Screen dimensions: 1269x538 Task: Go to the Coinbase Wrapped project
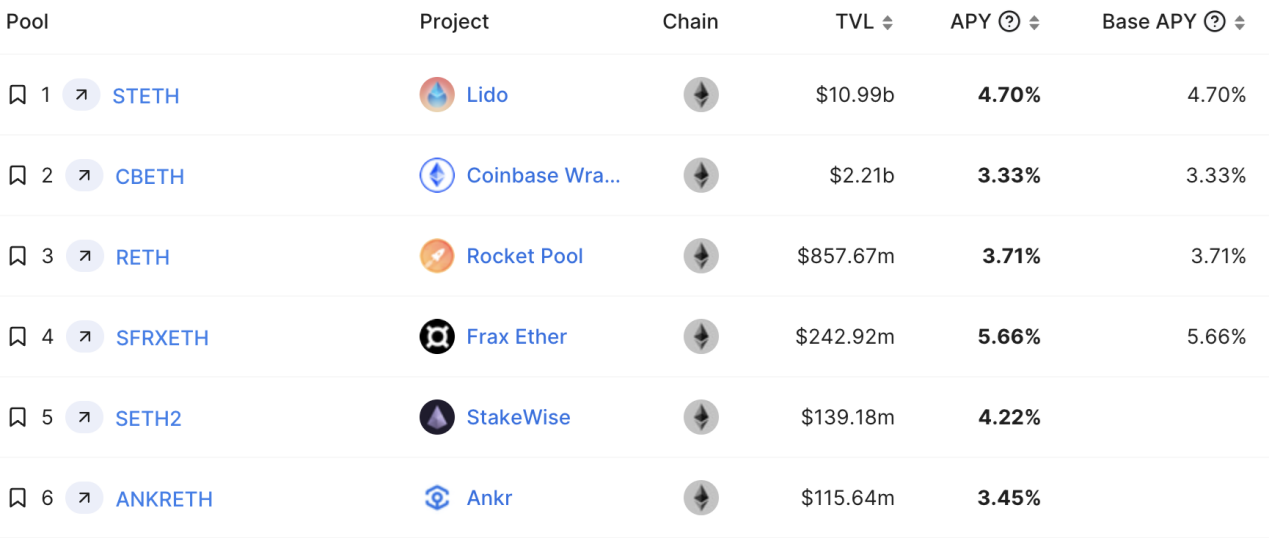[x=543, y=176]
